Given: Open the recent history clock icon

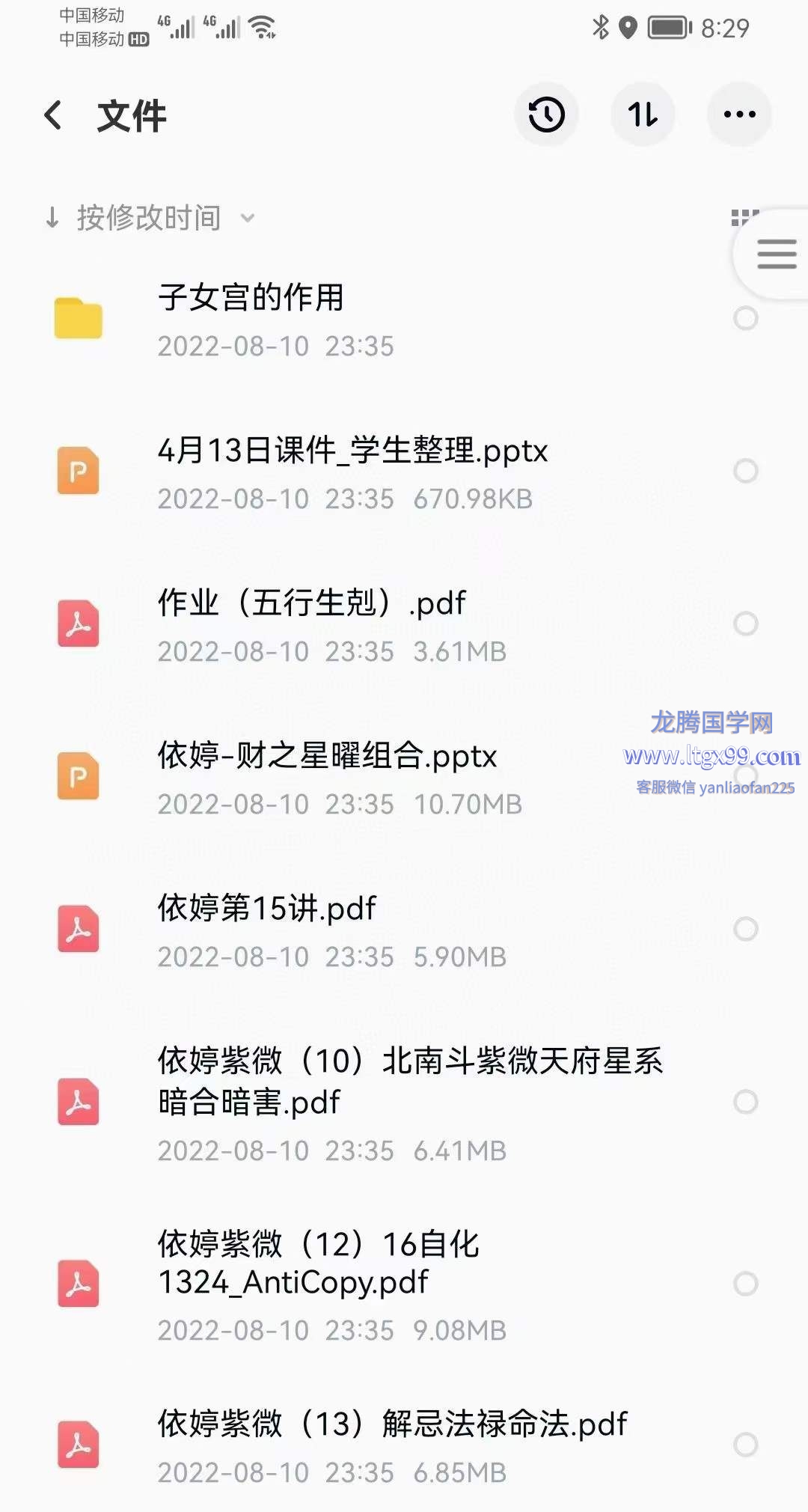Looking at the screenshot, I should point(546,115).
